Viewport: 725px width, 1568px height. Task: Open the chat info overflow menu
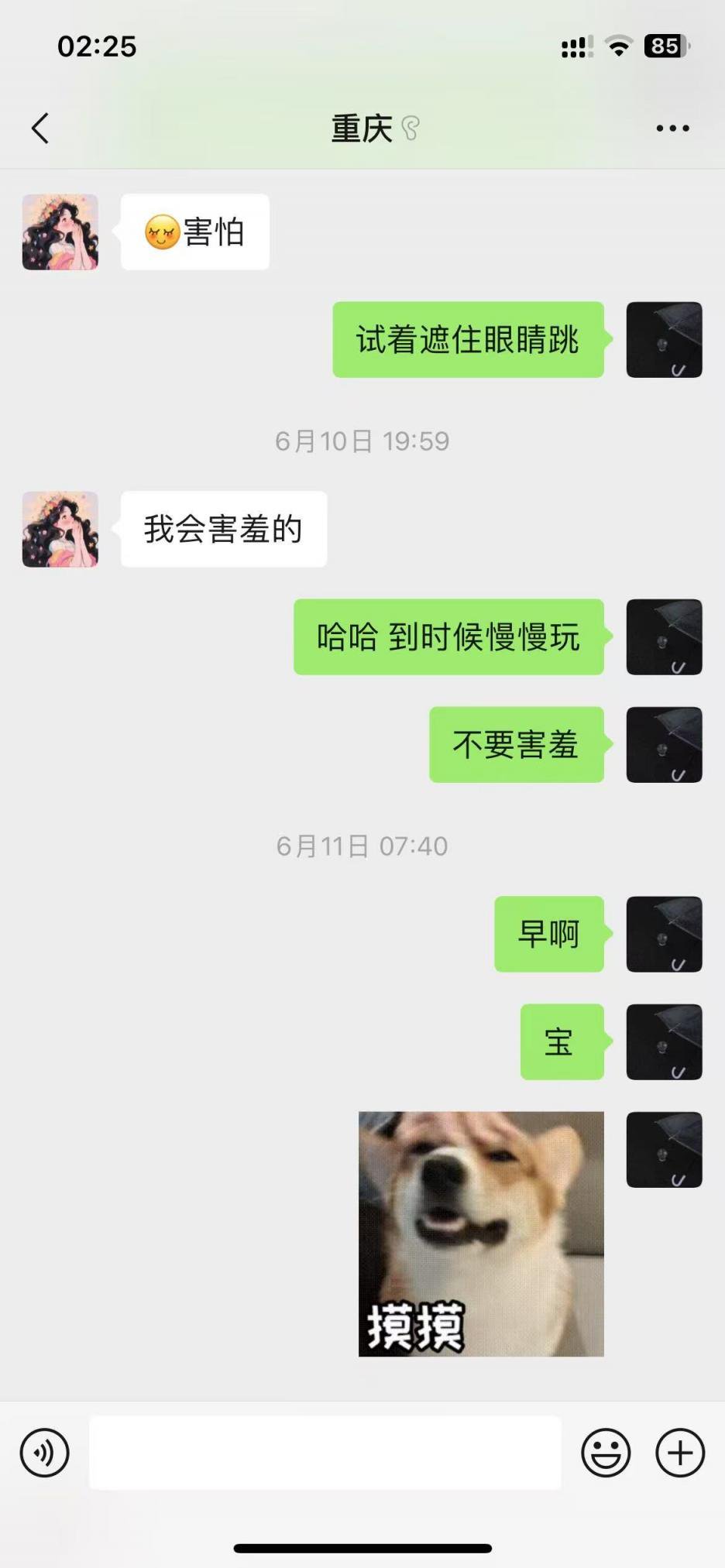coord(672,129)
